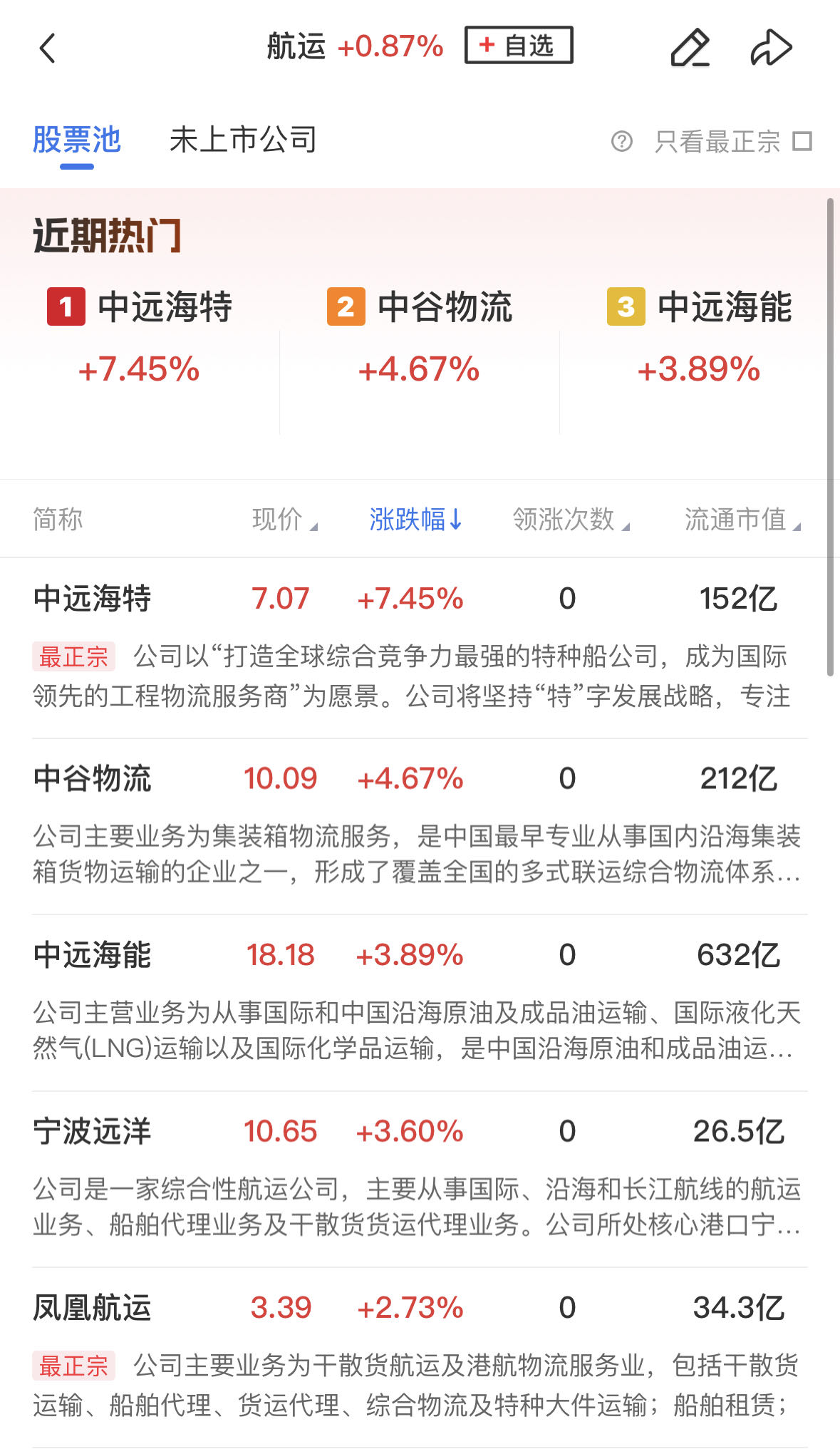Open the help icon beside 只看最正宗
Image resolution: width=840 pixels, height=1449 pixels.
tap(621, 141)
